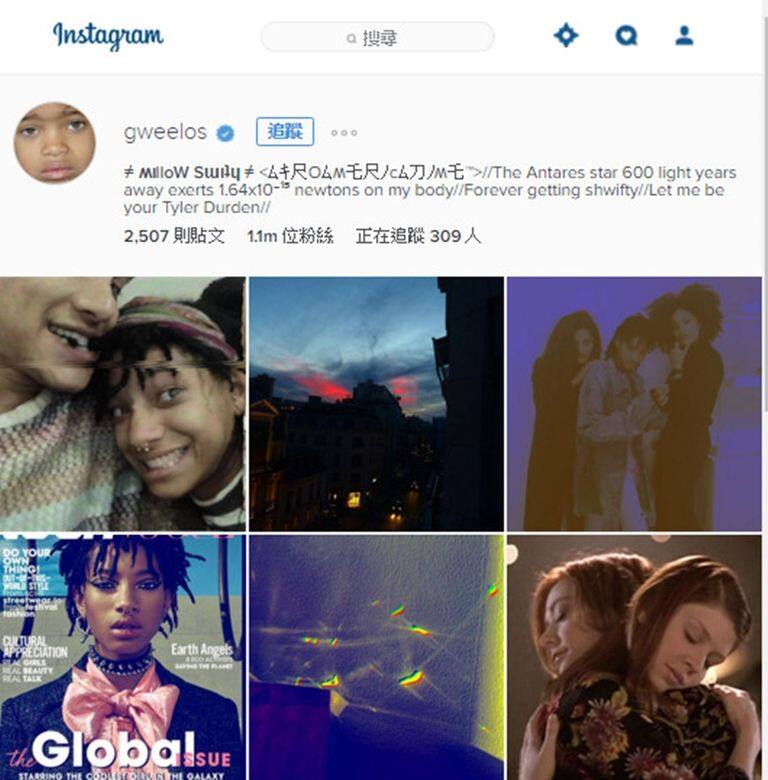Open the sunset skyline post

(x=376, y=403)
